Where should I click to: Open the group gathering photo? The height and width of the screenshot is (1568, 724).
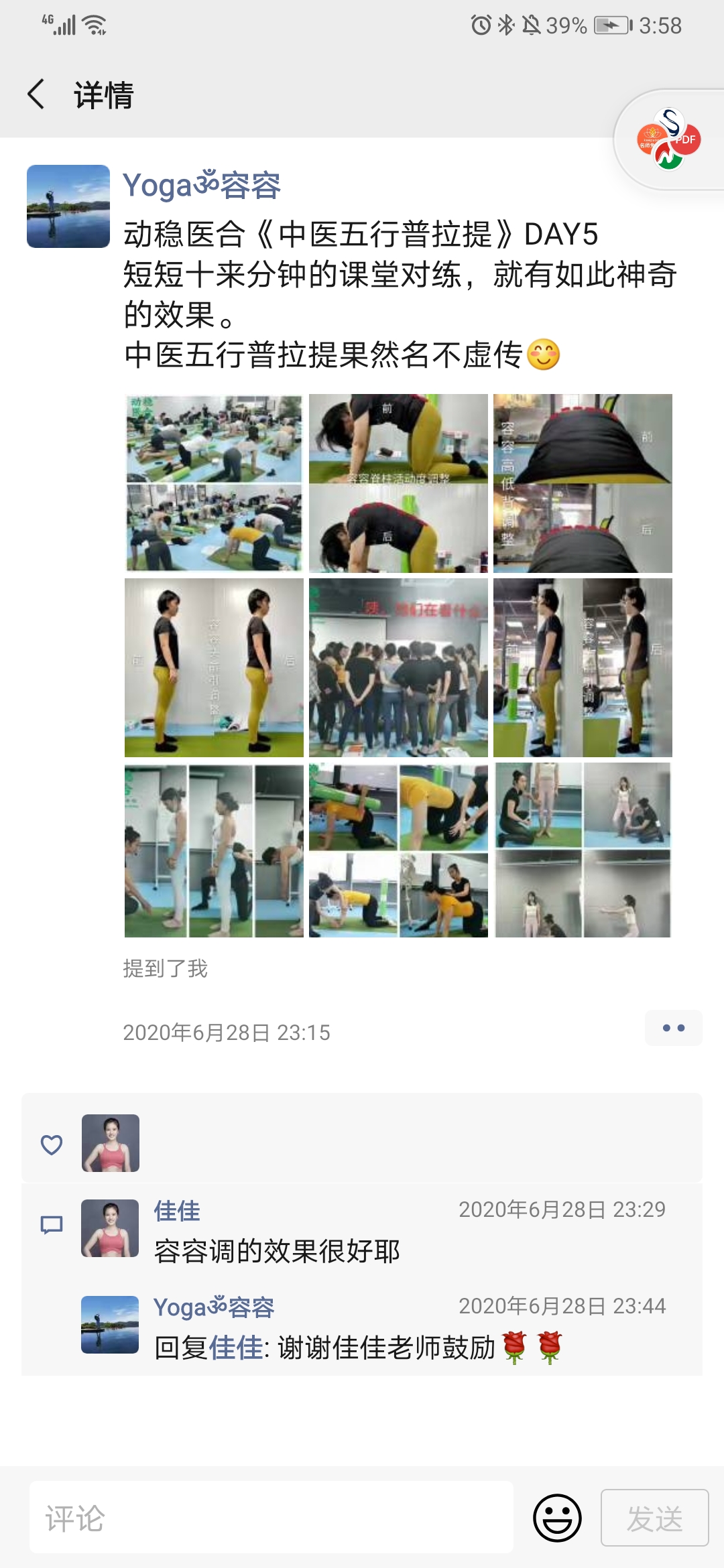(x=398, y=667)
